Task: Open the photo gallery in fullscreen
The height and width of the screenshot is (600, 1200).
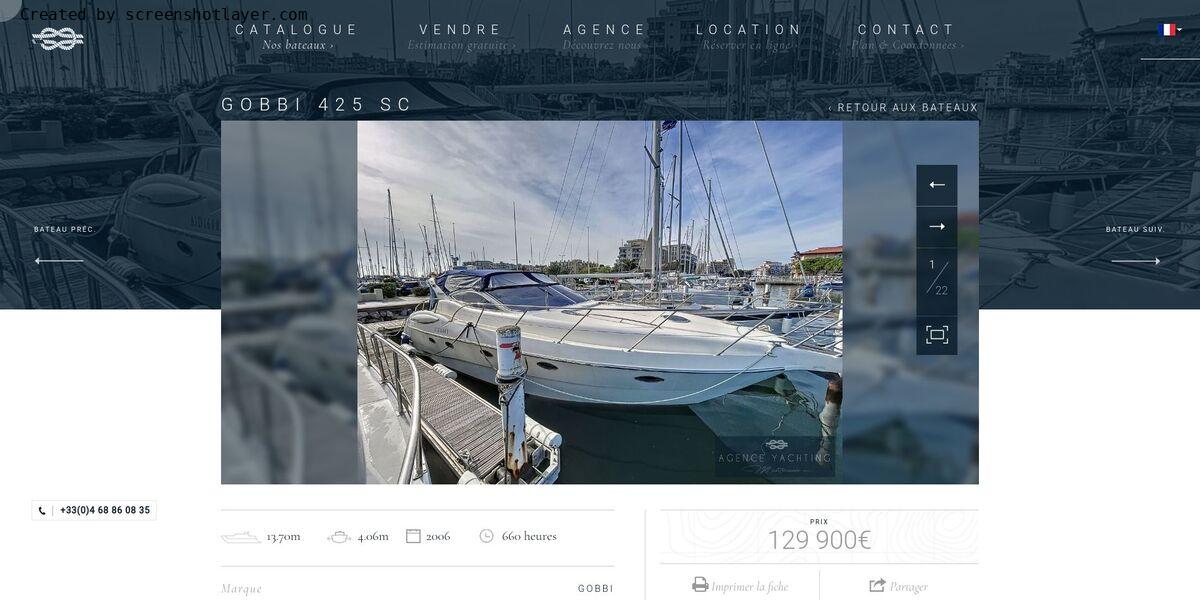Action: pyautogui.click(x=937, y=335)
